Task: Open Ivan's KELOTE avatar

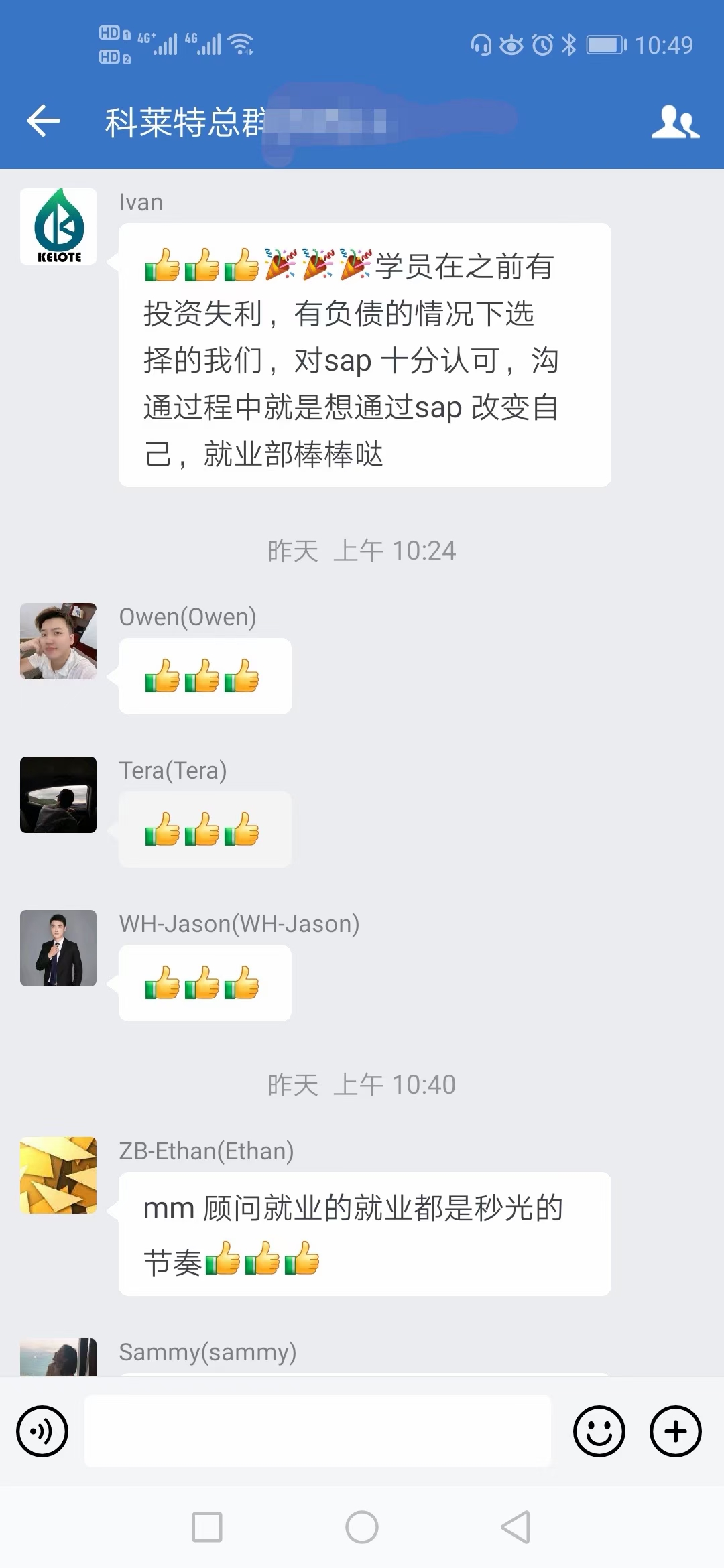Action: [x=58, y=226]
